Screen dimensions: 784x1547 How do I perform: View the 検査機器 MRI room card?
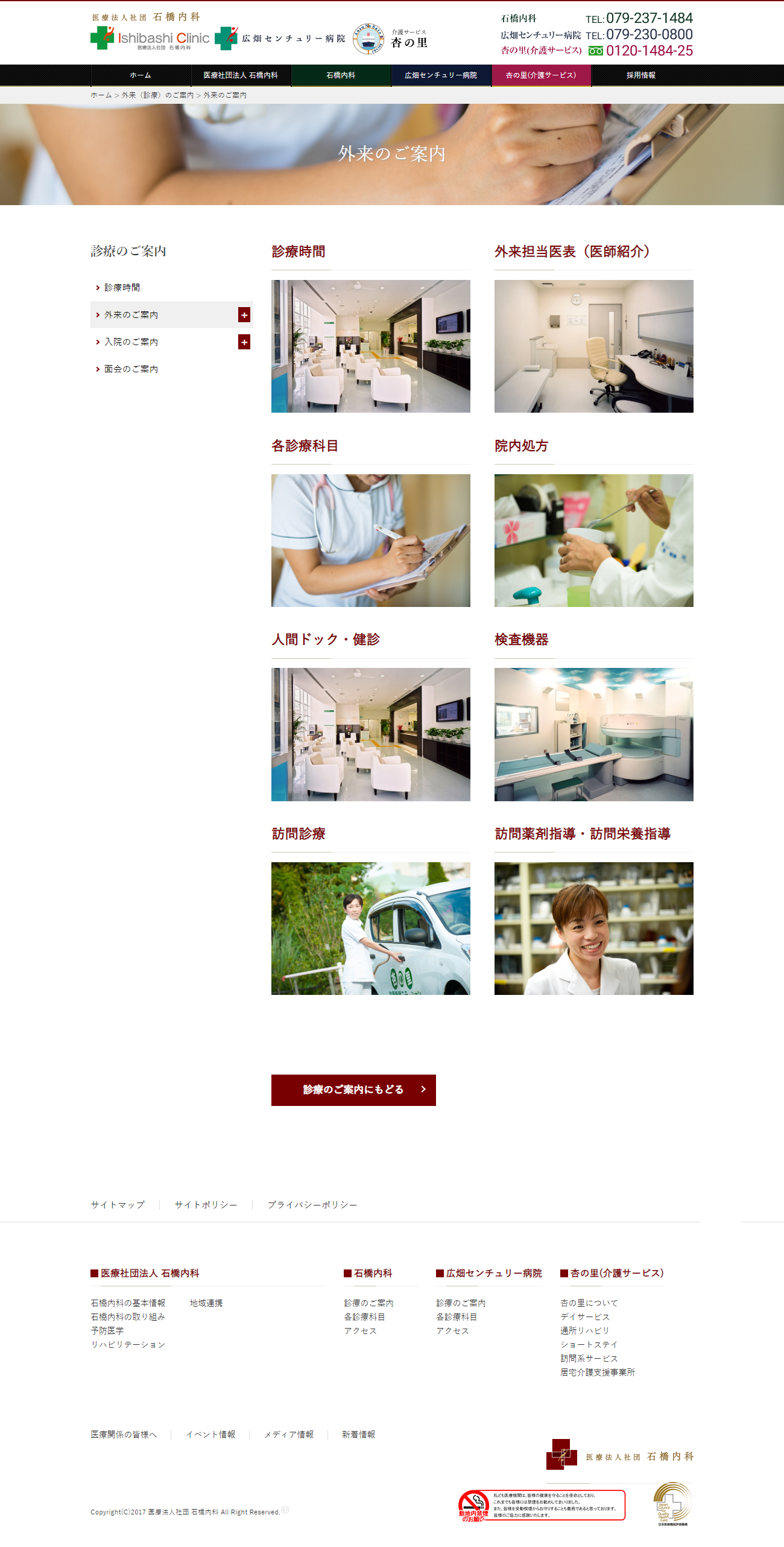tap(593, 734)
